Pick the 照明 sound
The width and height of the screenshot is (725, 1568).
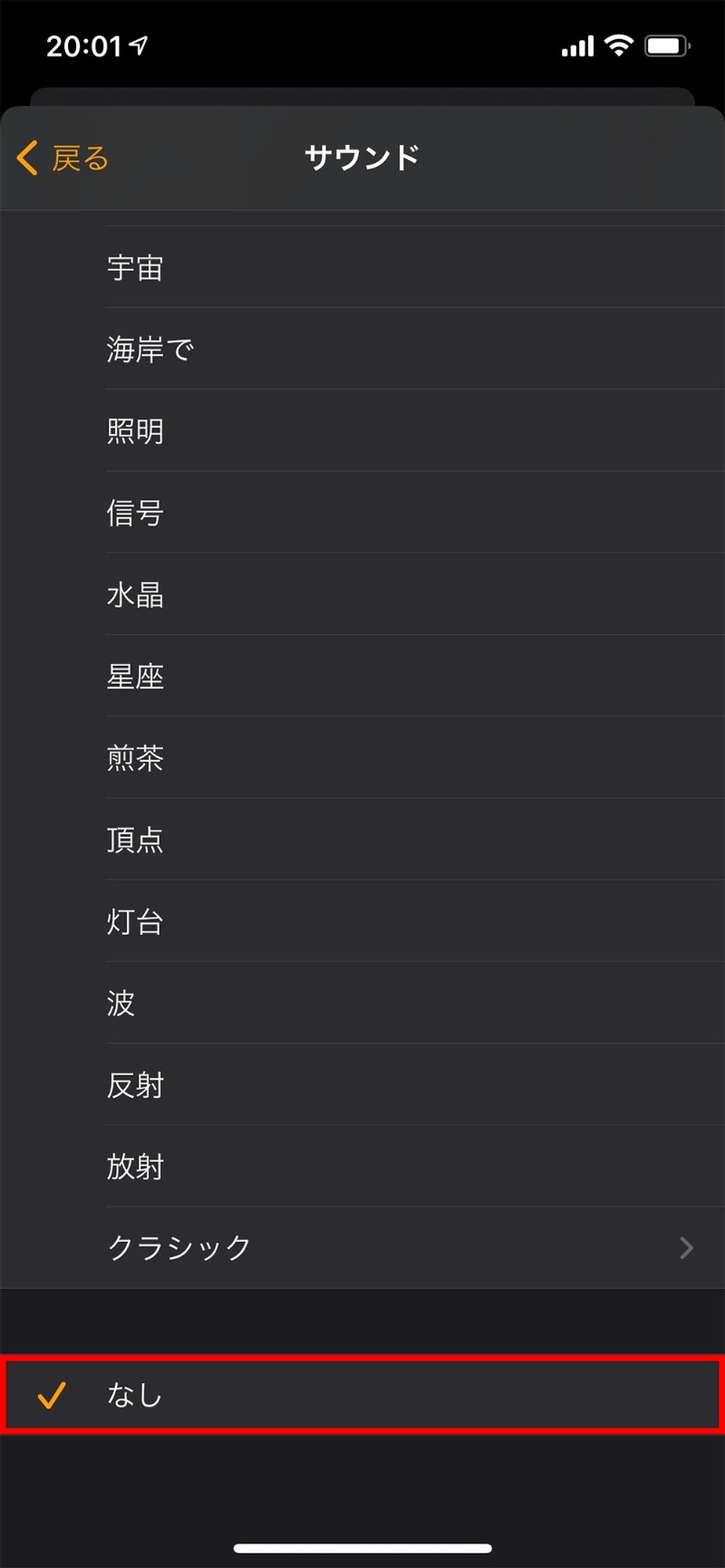(136, 431)
